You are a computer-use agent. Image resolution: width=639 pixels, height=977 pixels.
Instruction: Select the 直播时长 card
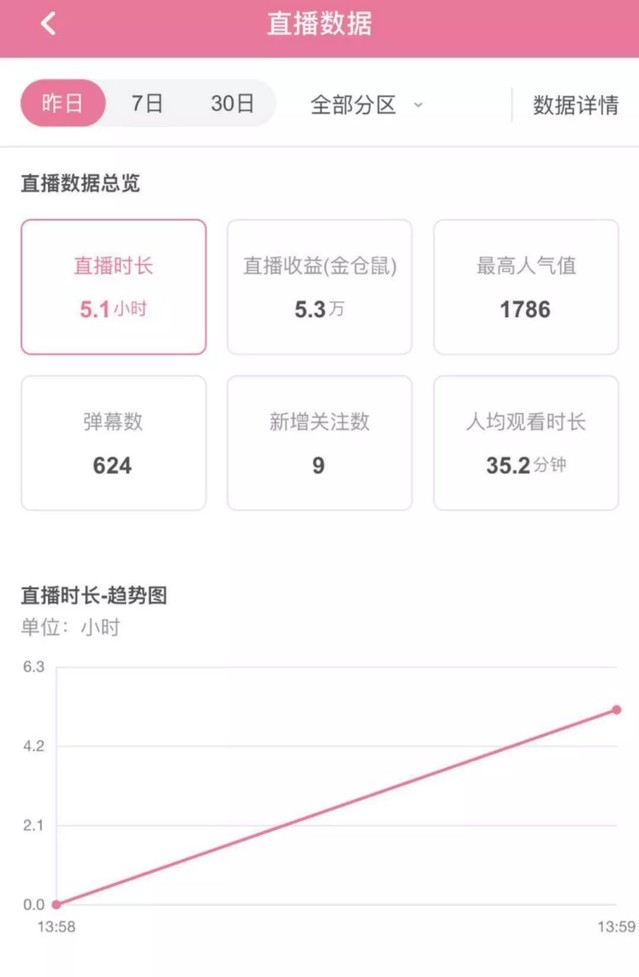pyautogui.click(x=114, y=287)
